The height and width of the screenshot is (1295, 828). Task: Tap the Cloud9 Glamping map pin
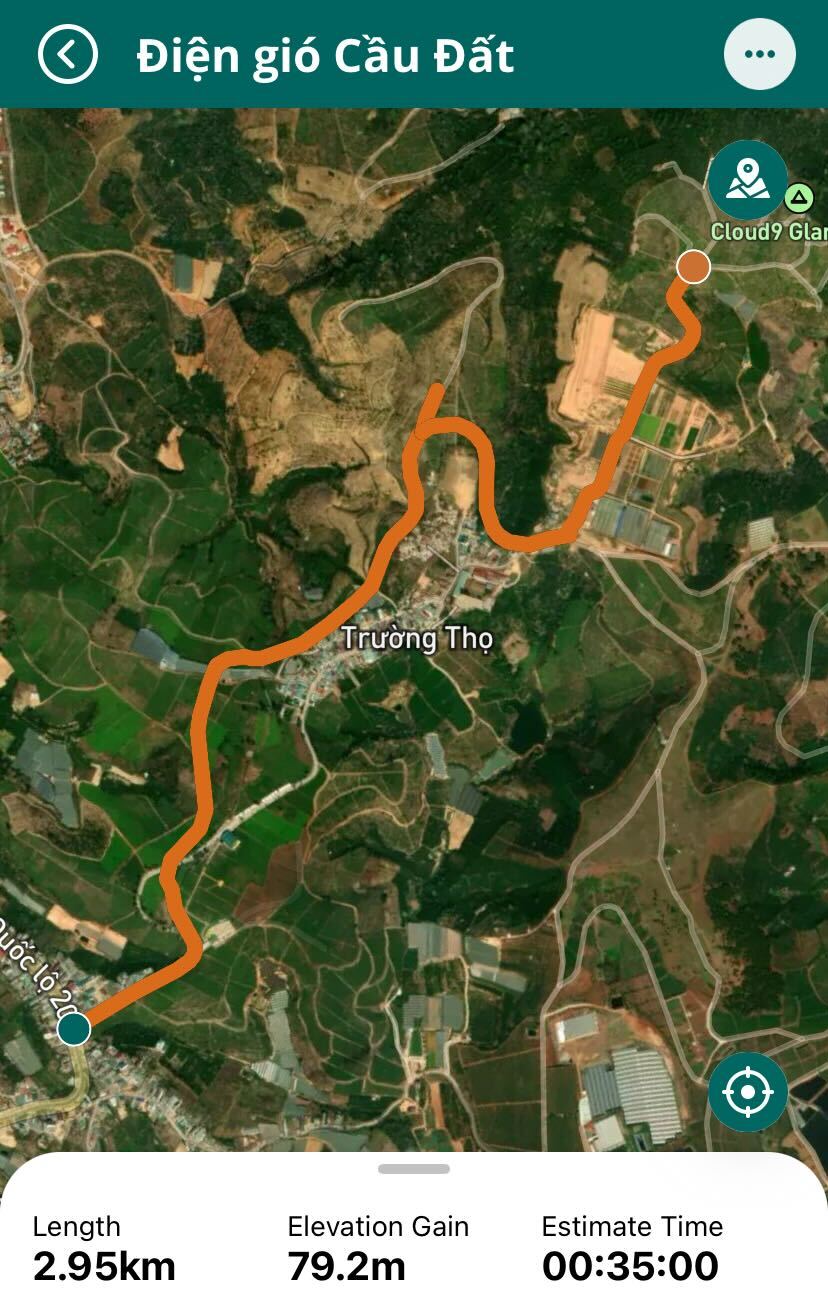click(798, 197)
